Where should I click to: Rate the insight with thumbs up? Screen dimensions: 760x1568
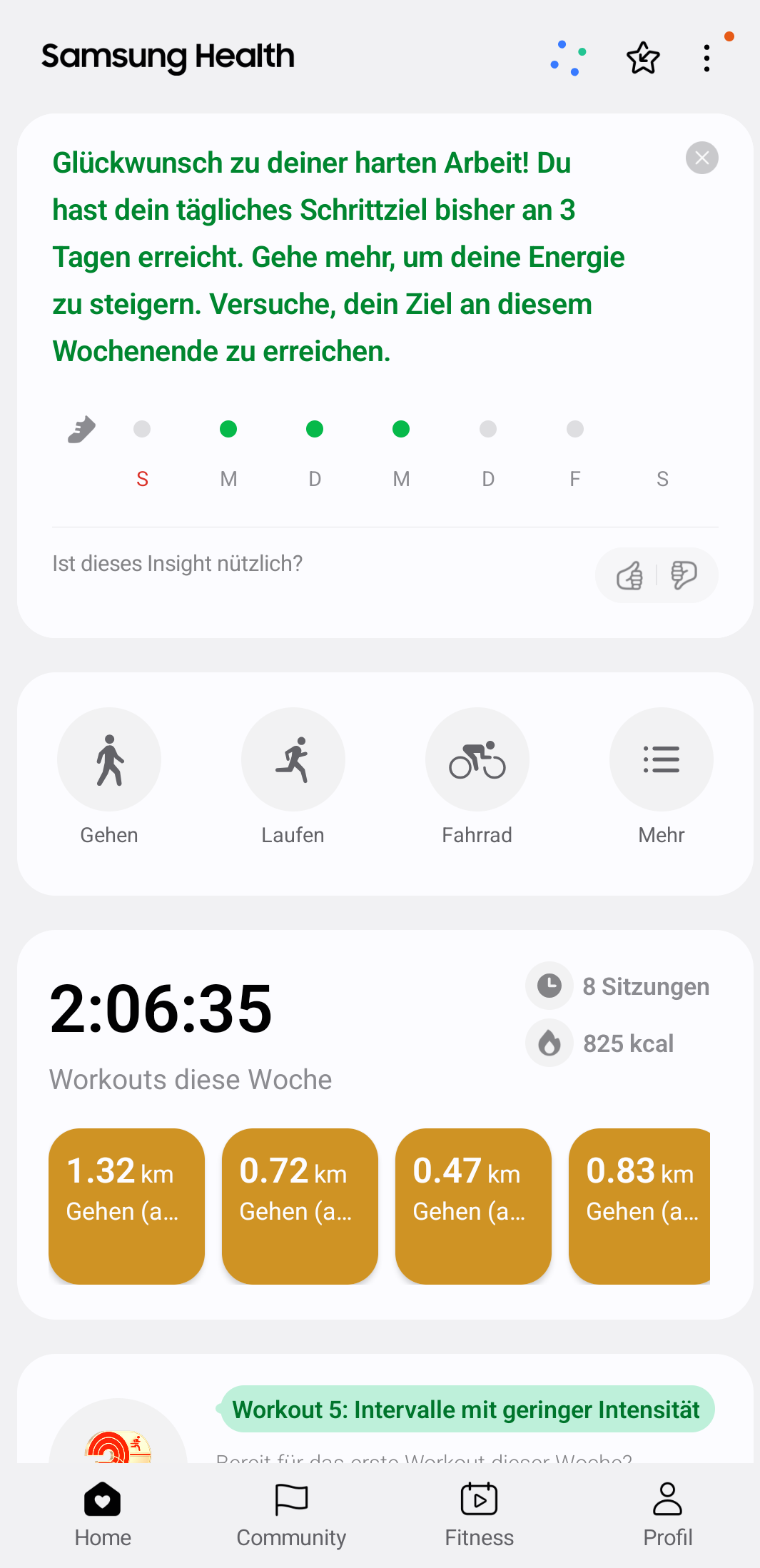[629, 575]
